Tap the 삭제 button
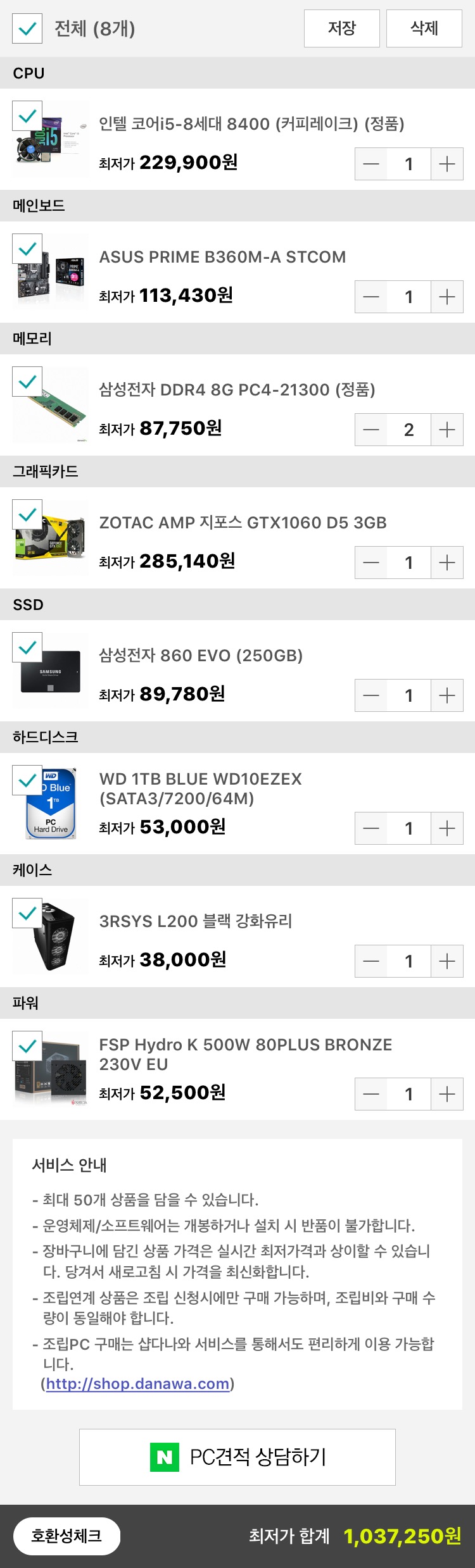The height and width of the screenshot is (1568, 475). pos(424,28)
